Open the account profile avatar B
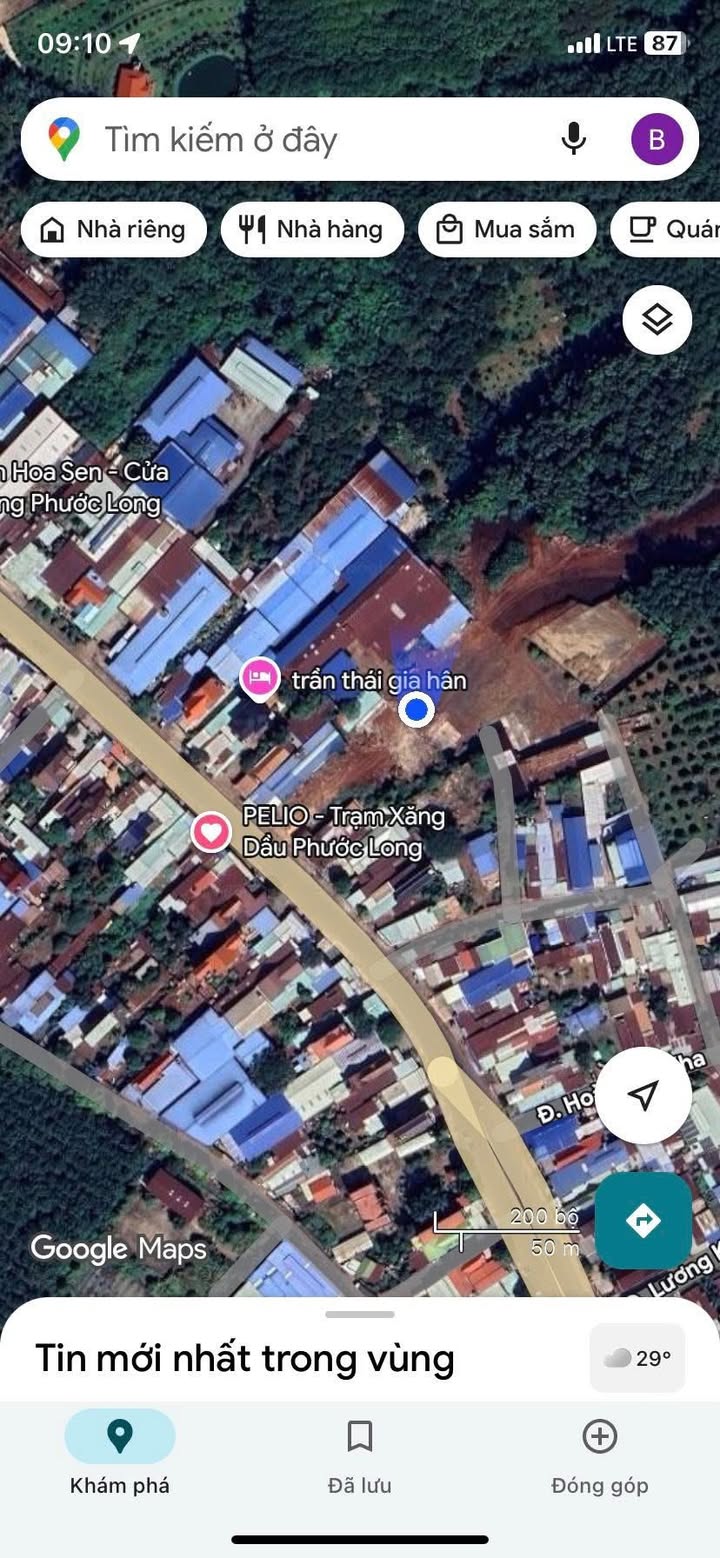The image size is (720, 1558). (x=657, y=139)
